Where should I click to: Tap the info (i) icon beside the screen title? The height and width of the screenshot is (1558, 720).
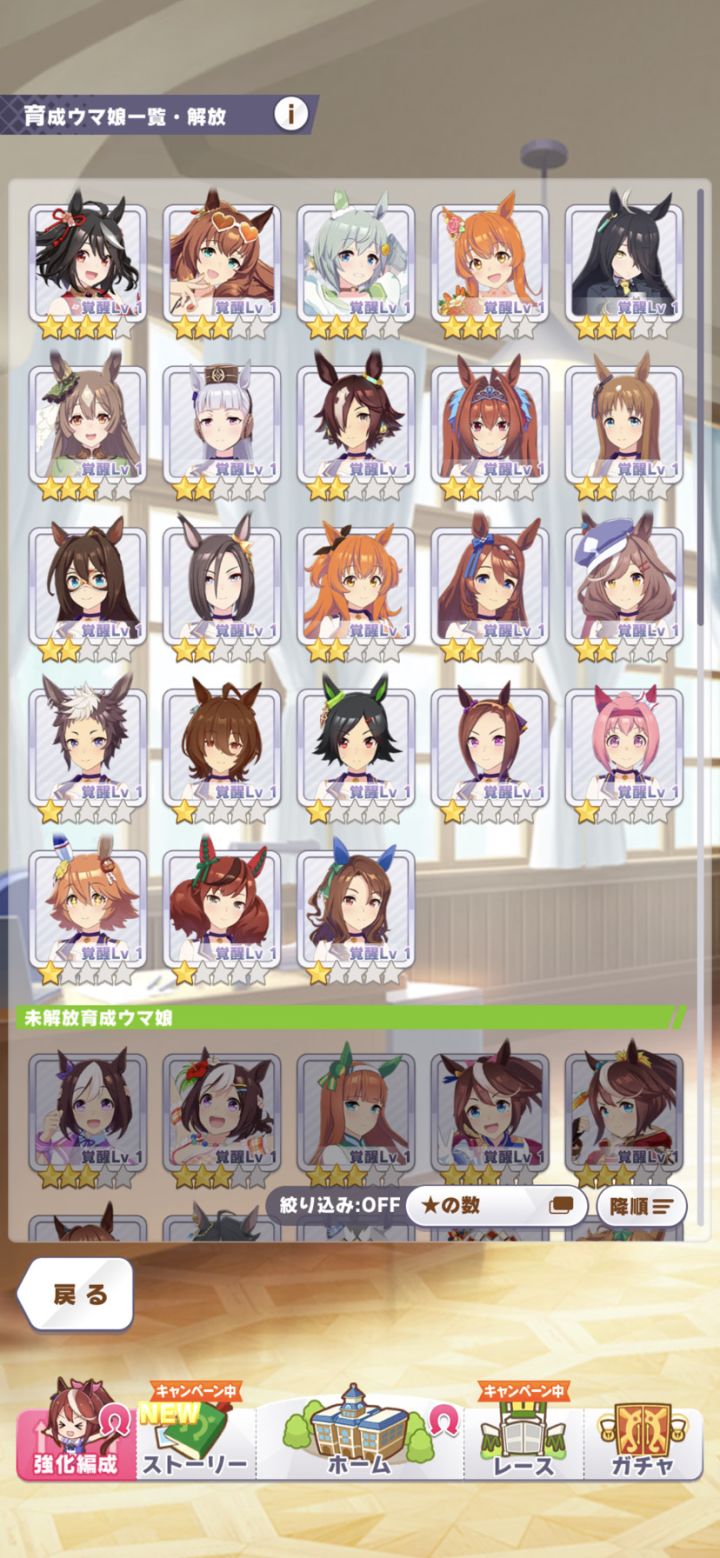[x=290, y=113]
